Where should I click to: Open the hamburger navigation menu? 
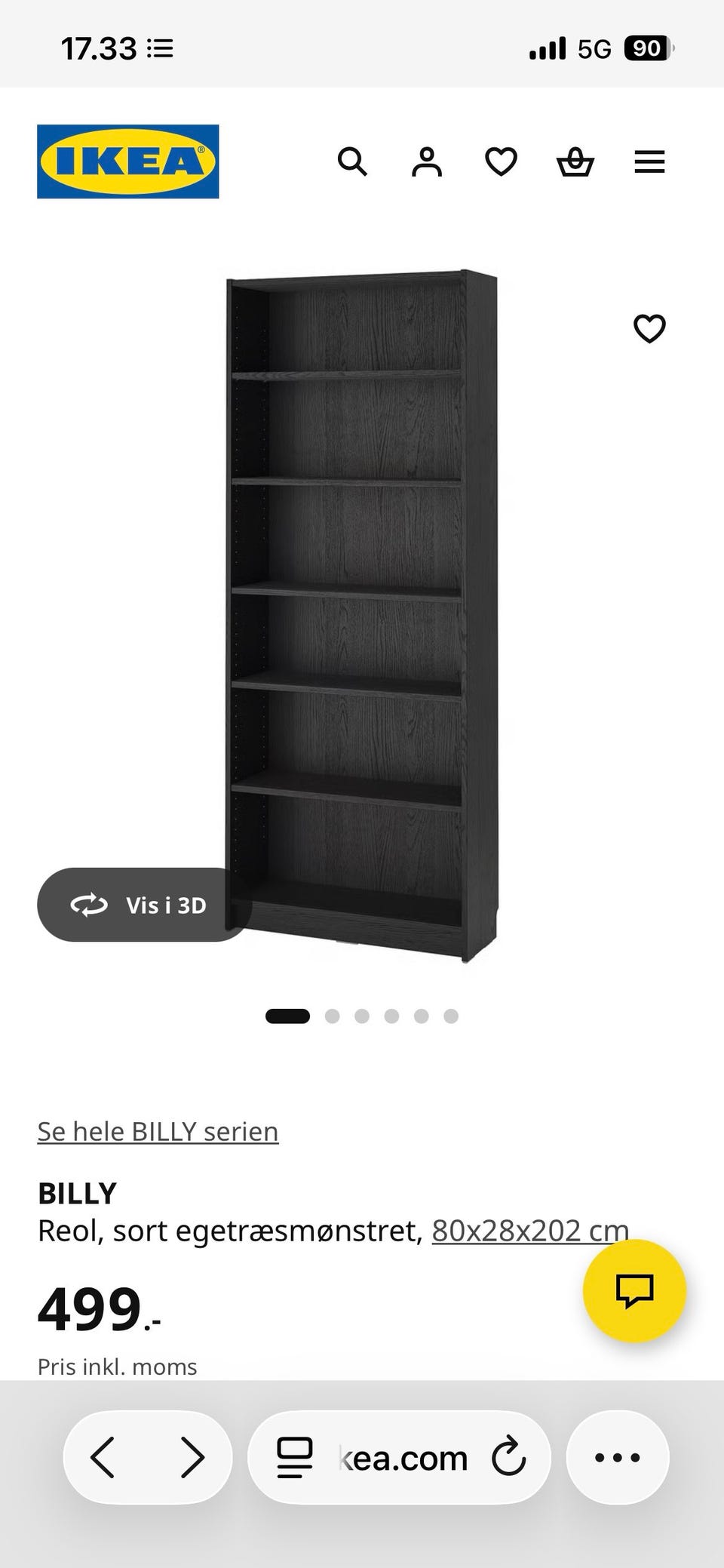[x=649, y=161]
